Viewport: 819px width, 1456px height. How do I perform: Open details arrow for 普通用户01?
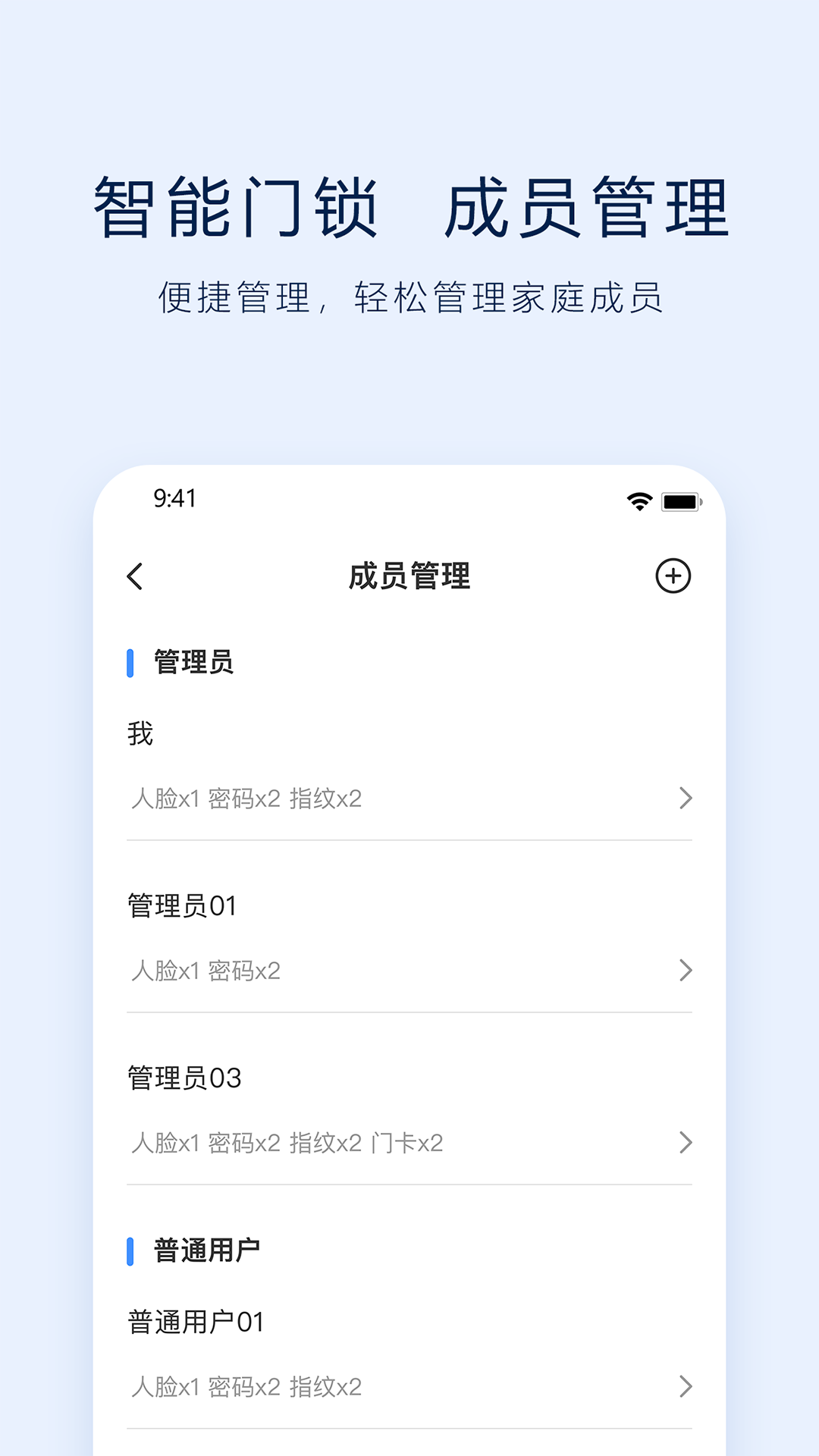coord(687,1388)
